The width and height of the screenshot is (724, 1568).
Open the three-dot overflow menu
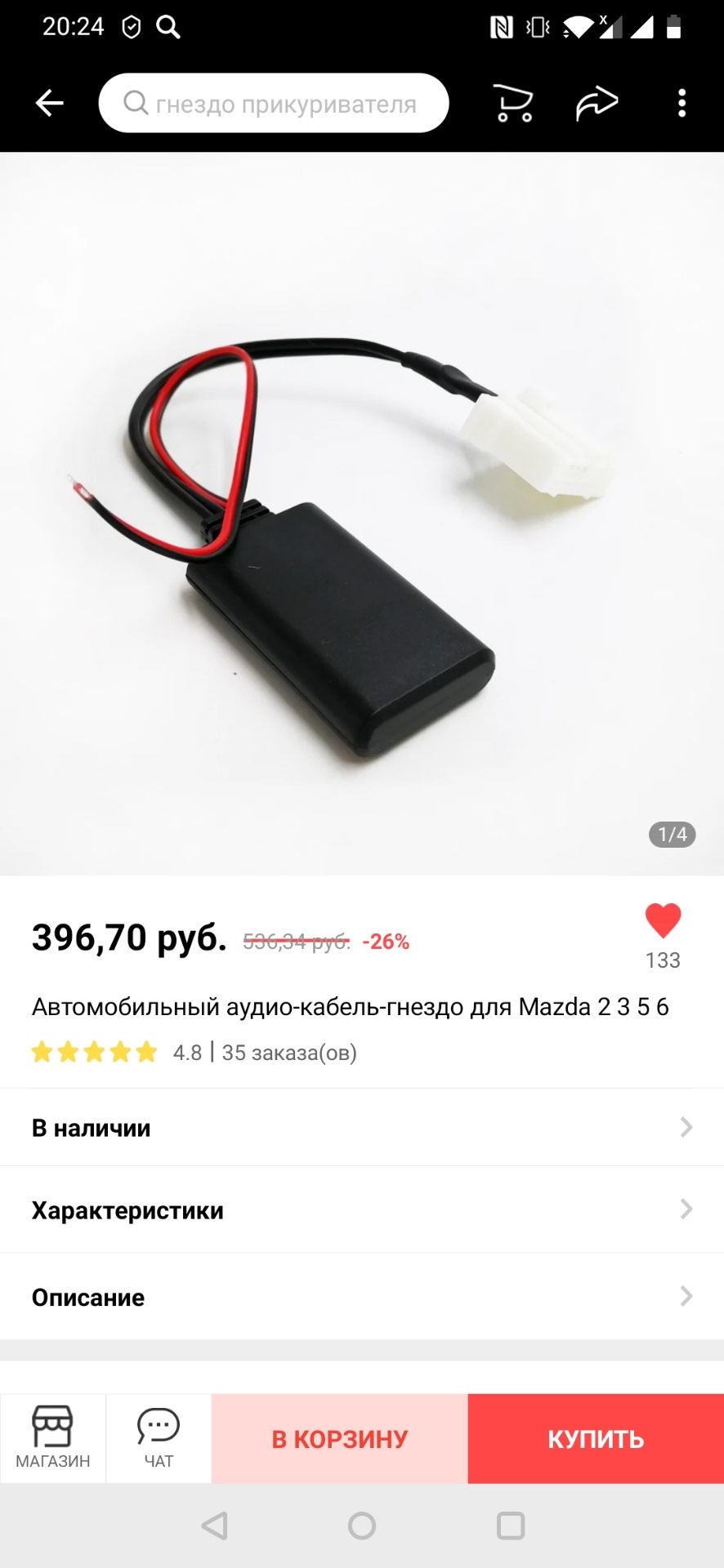[x=682, y=104]
